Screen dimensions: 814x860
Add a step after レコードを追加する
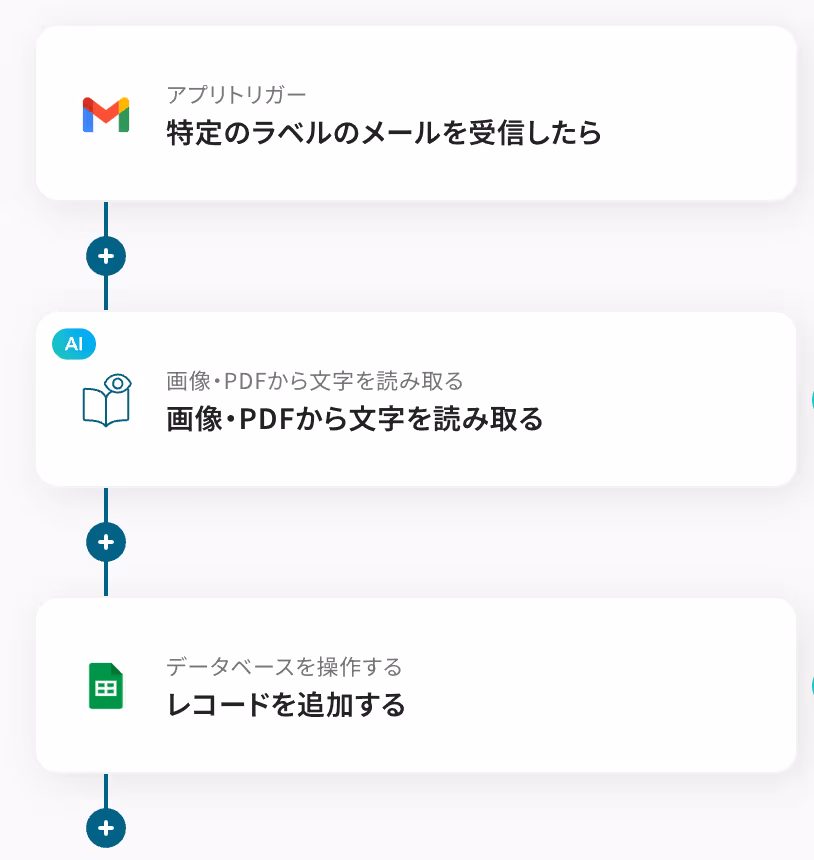(x=106, y=828)
